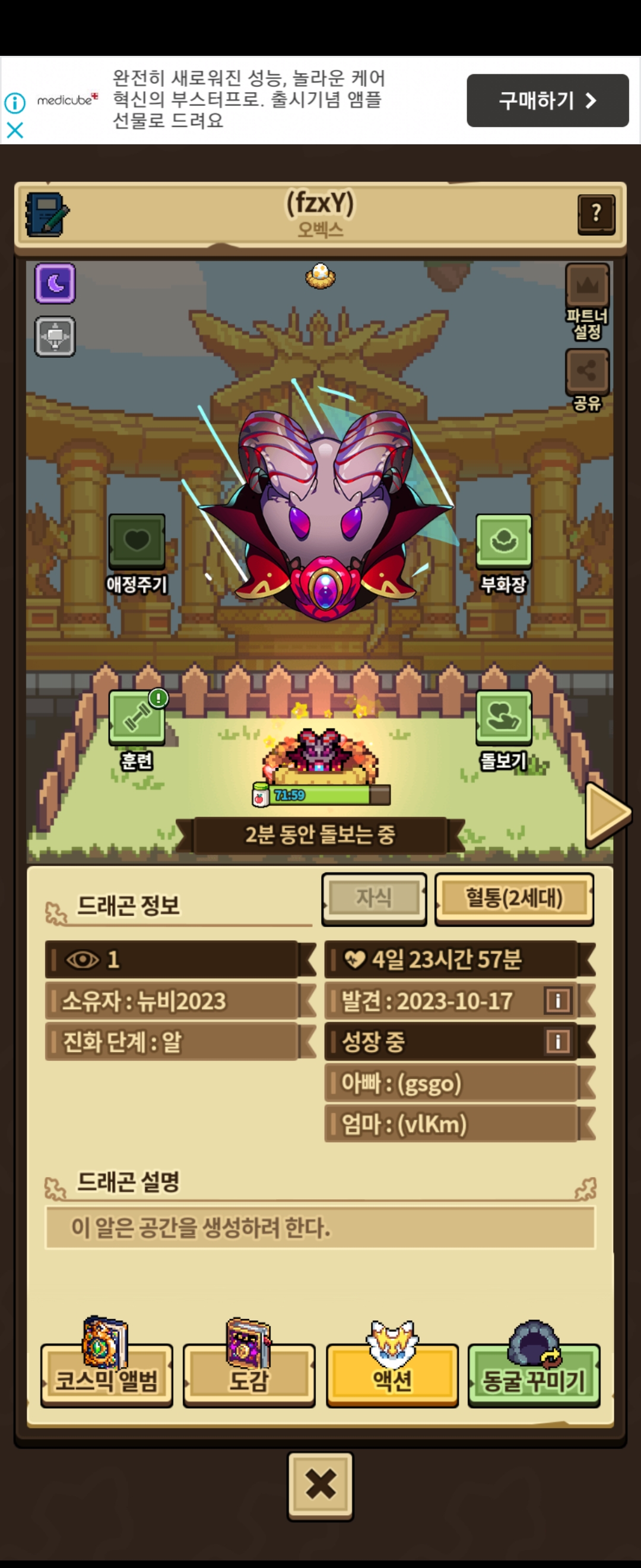Open the notebook edit icon
The height and width of the screenshot is (1568, 641).
click(x=47, y=215)
